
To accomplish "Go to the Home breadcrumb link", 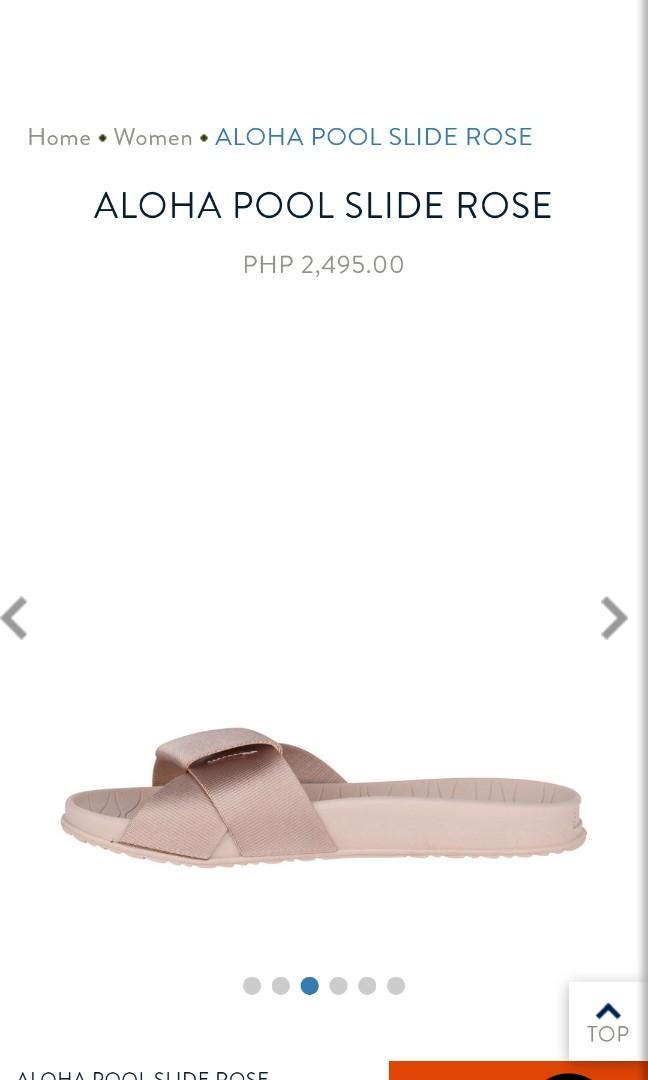I will tap(59, 137).
